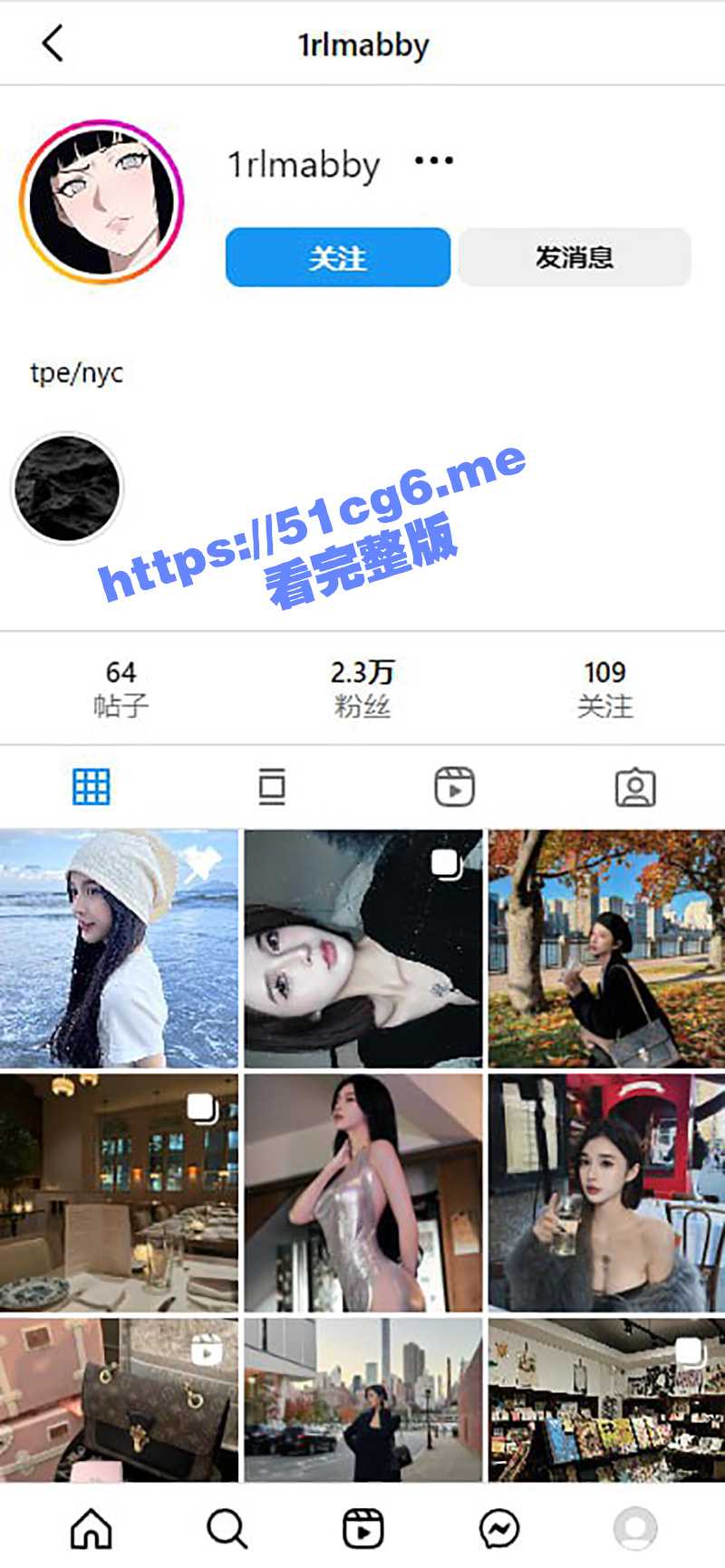Open the three-dot options menu

pyautogui.click(x=433, y=161)
